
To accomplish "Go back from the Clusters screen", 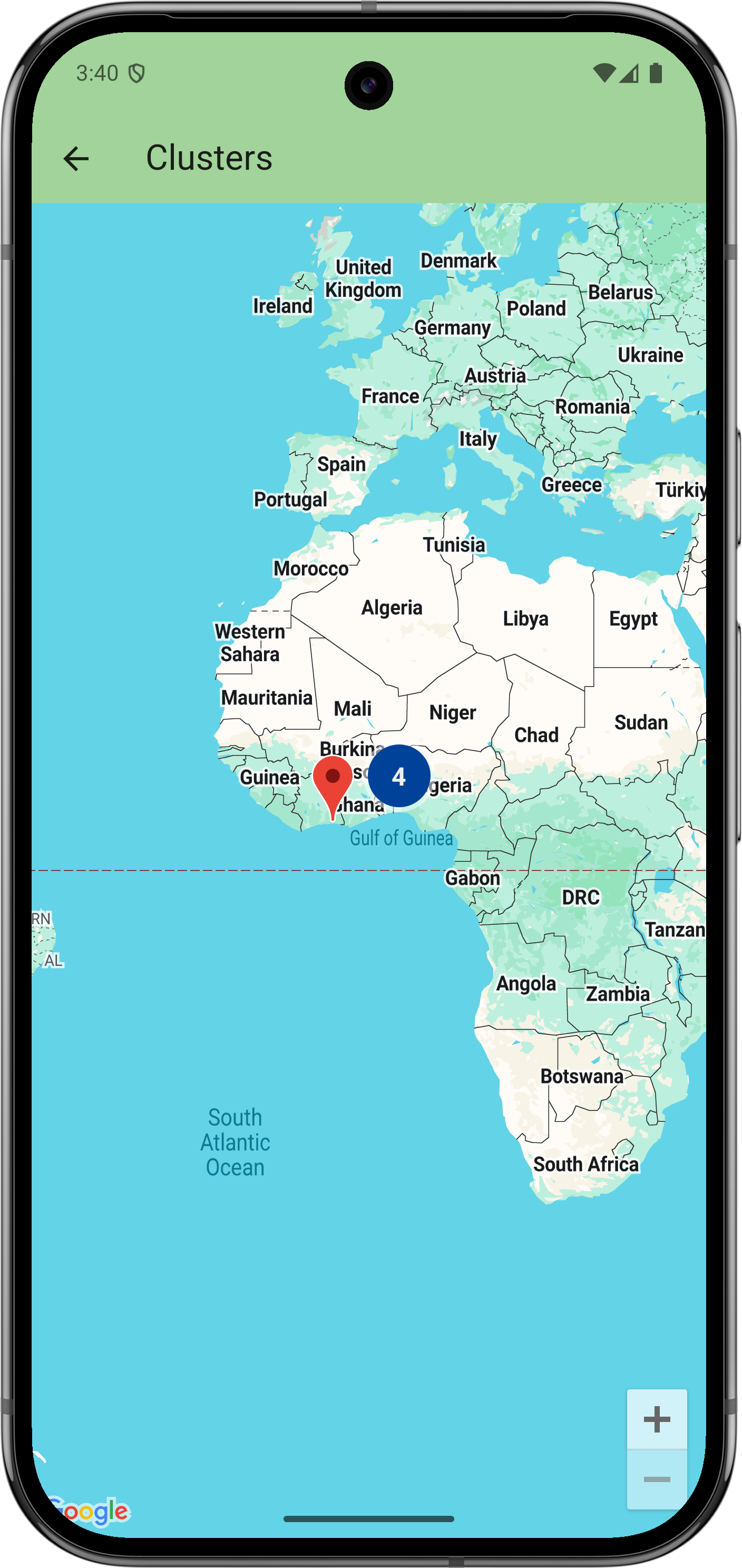I will point(76,159).
